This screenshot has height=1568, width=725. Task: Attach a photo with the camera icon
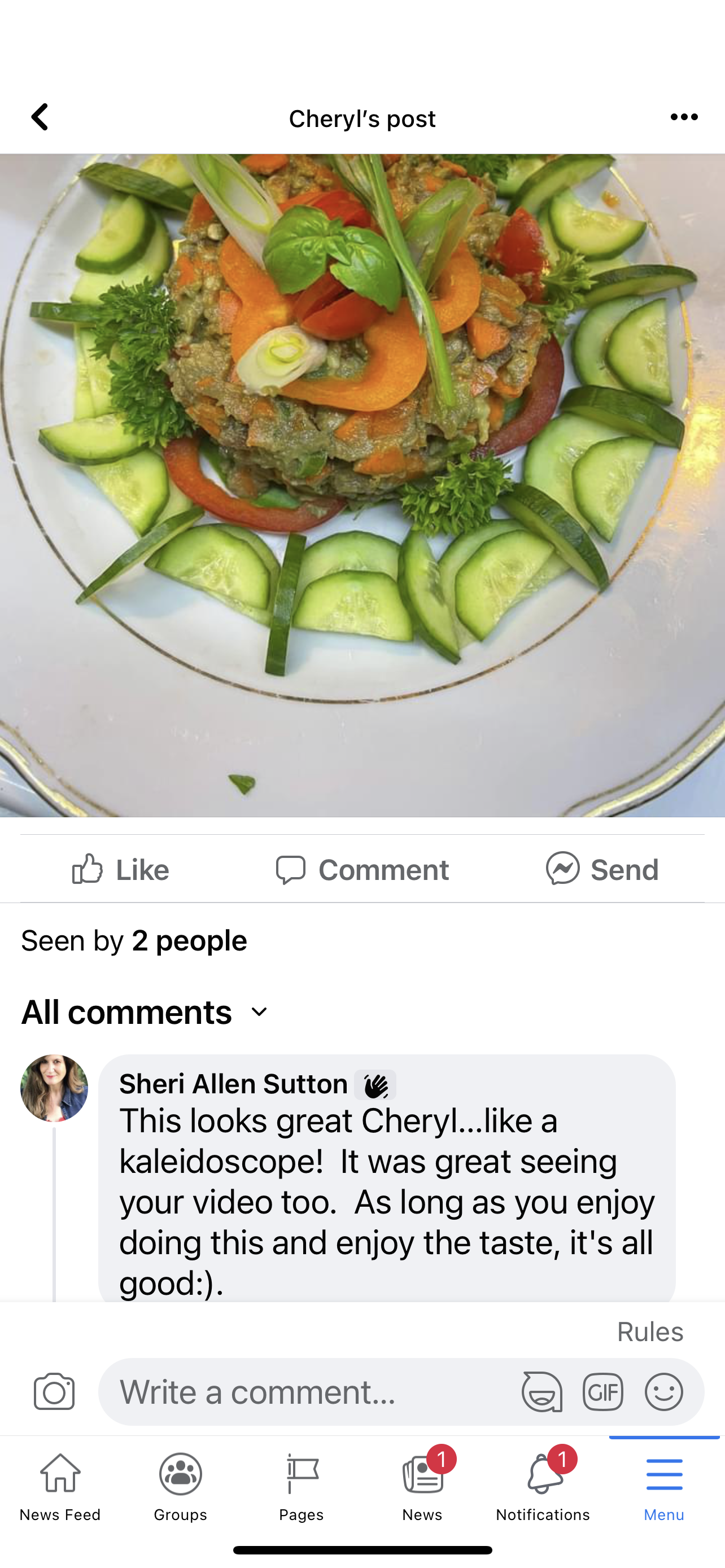tap(54, 1391)
